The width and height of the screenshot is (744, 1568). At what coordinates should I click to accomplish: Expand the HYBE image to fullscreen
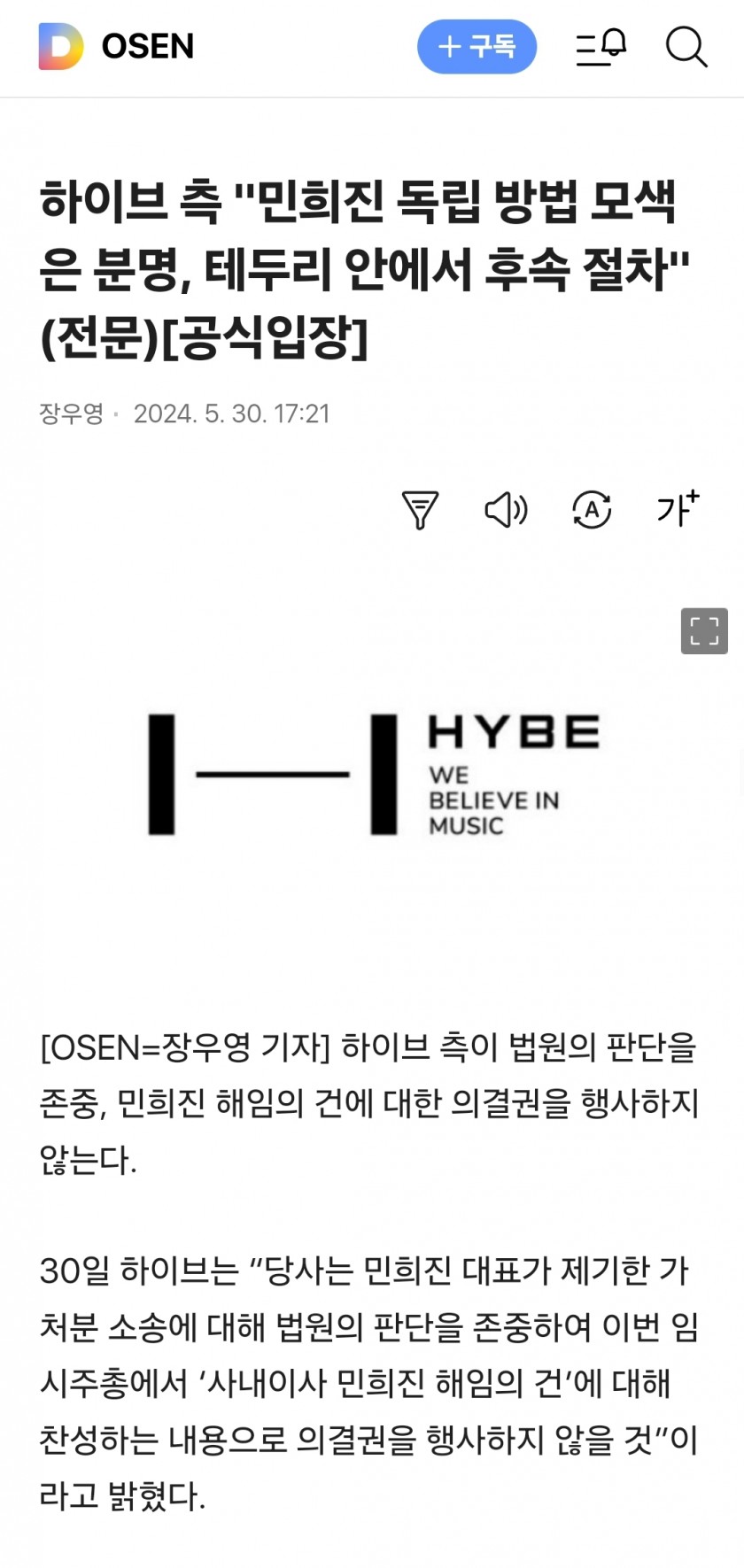tap(704, 631)
